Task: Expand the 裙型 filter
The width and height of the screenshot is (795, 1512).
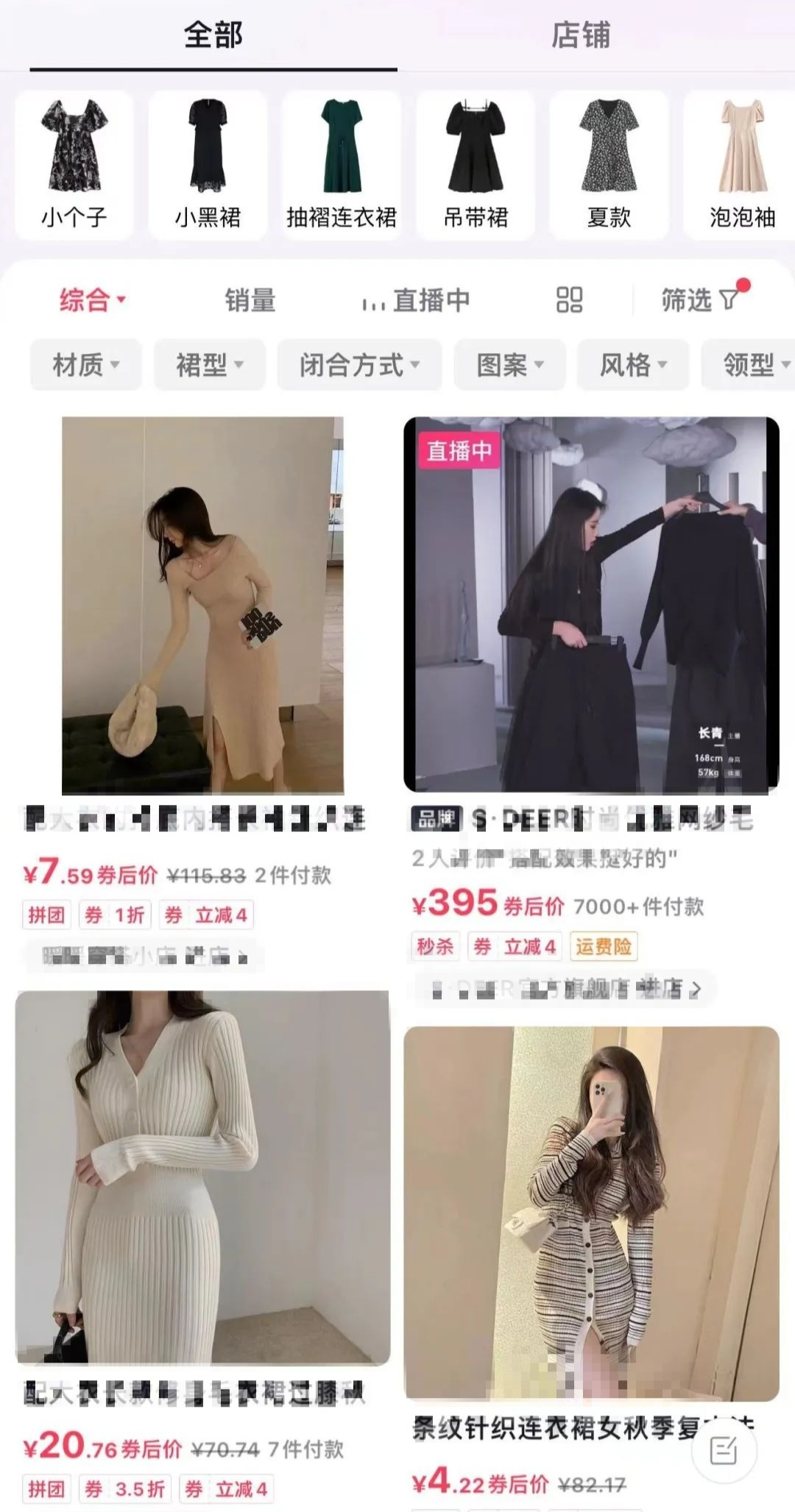Action: pyautogui.click(x=209, y=364)
